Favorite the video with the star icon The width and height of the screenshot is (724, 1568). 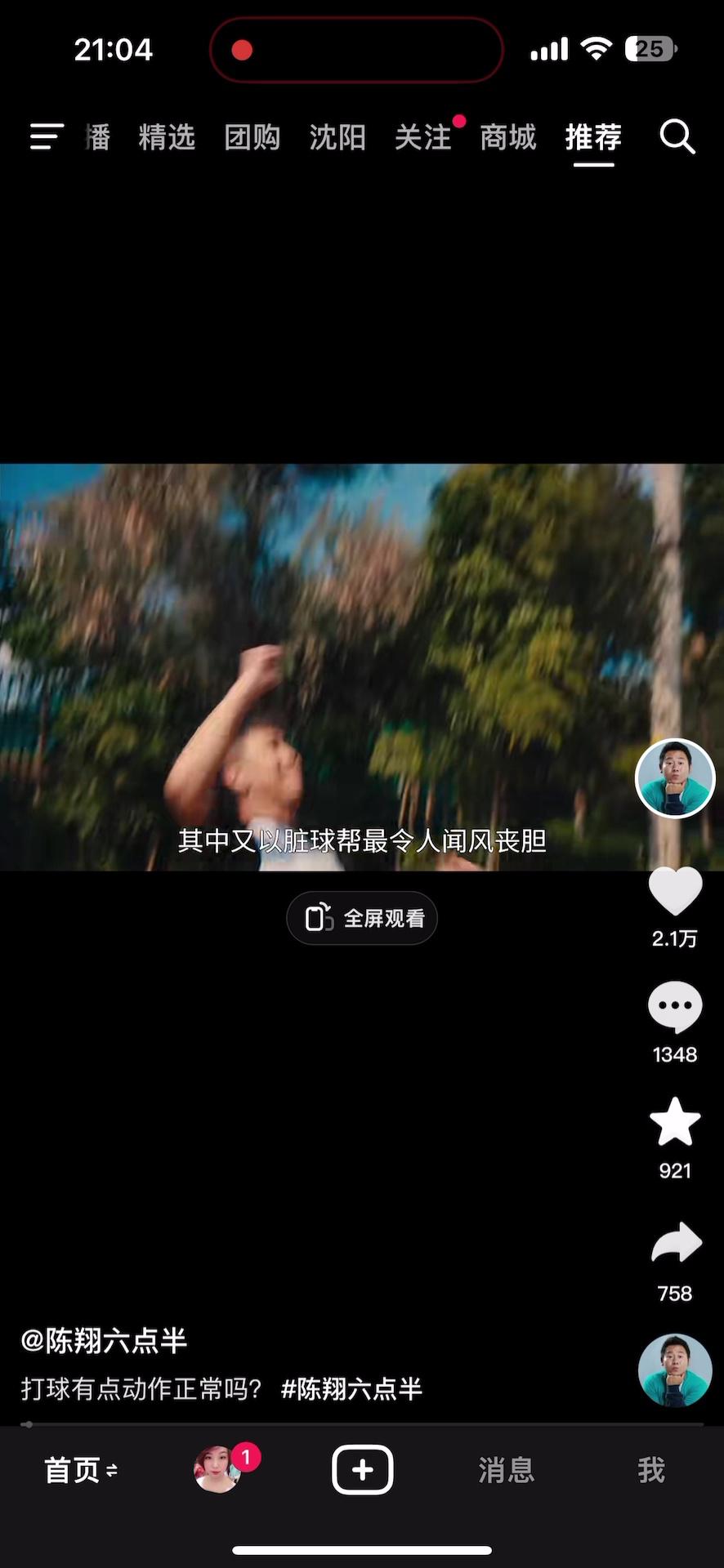(x=675, y=1123)
